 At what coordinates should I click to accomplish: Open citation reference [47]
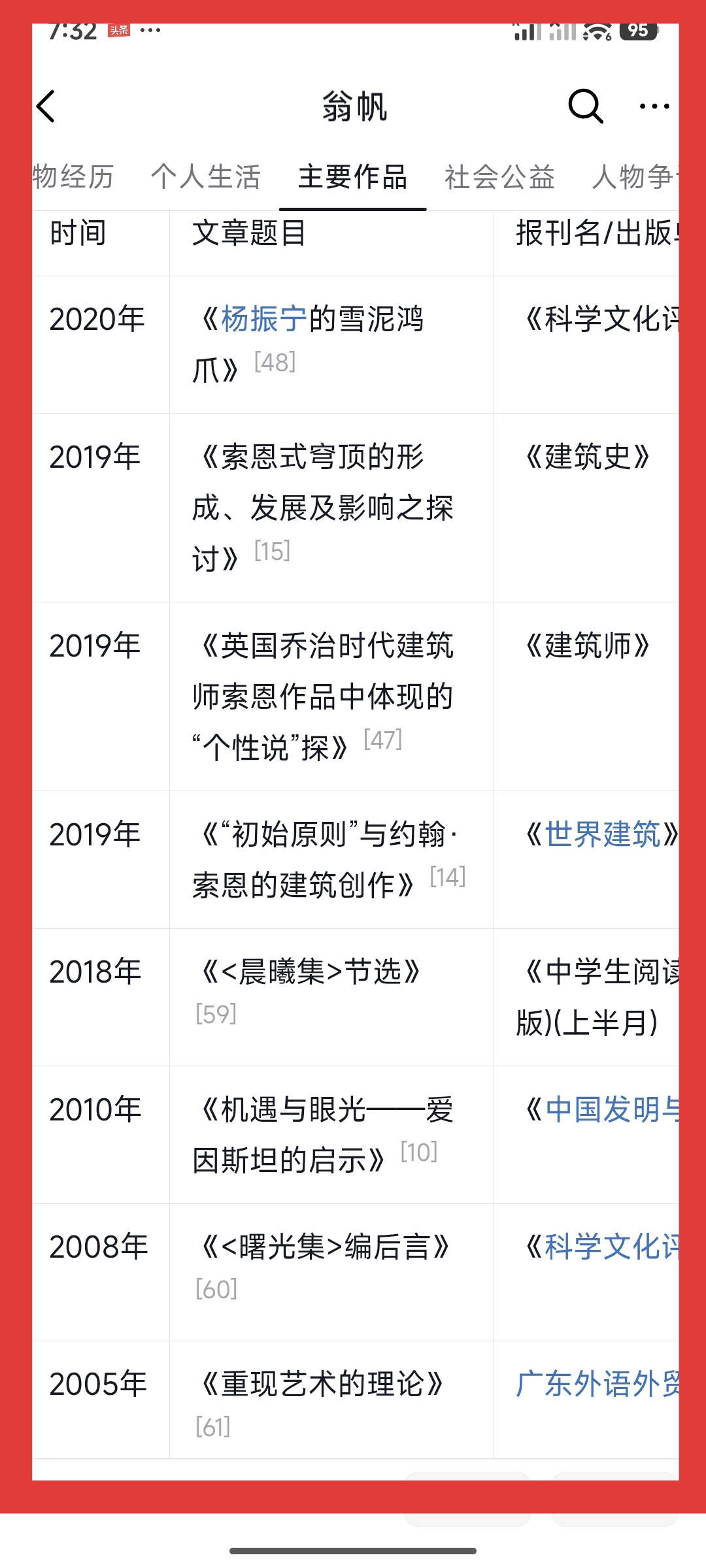point(383,740)
